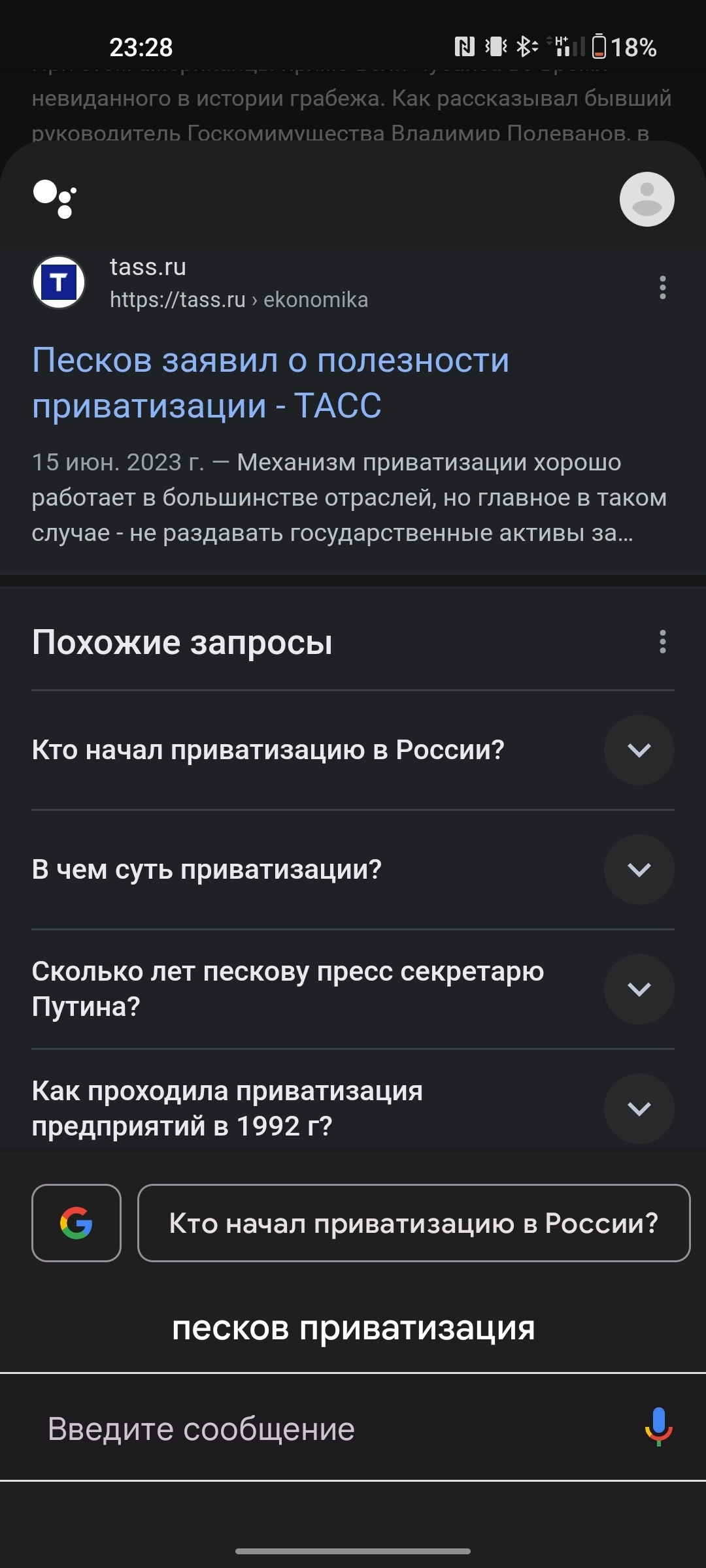The image size is (706, 1568).
Task: Open the profile avatar icon
Action: pos(647,199)
